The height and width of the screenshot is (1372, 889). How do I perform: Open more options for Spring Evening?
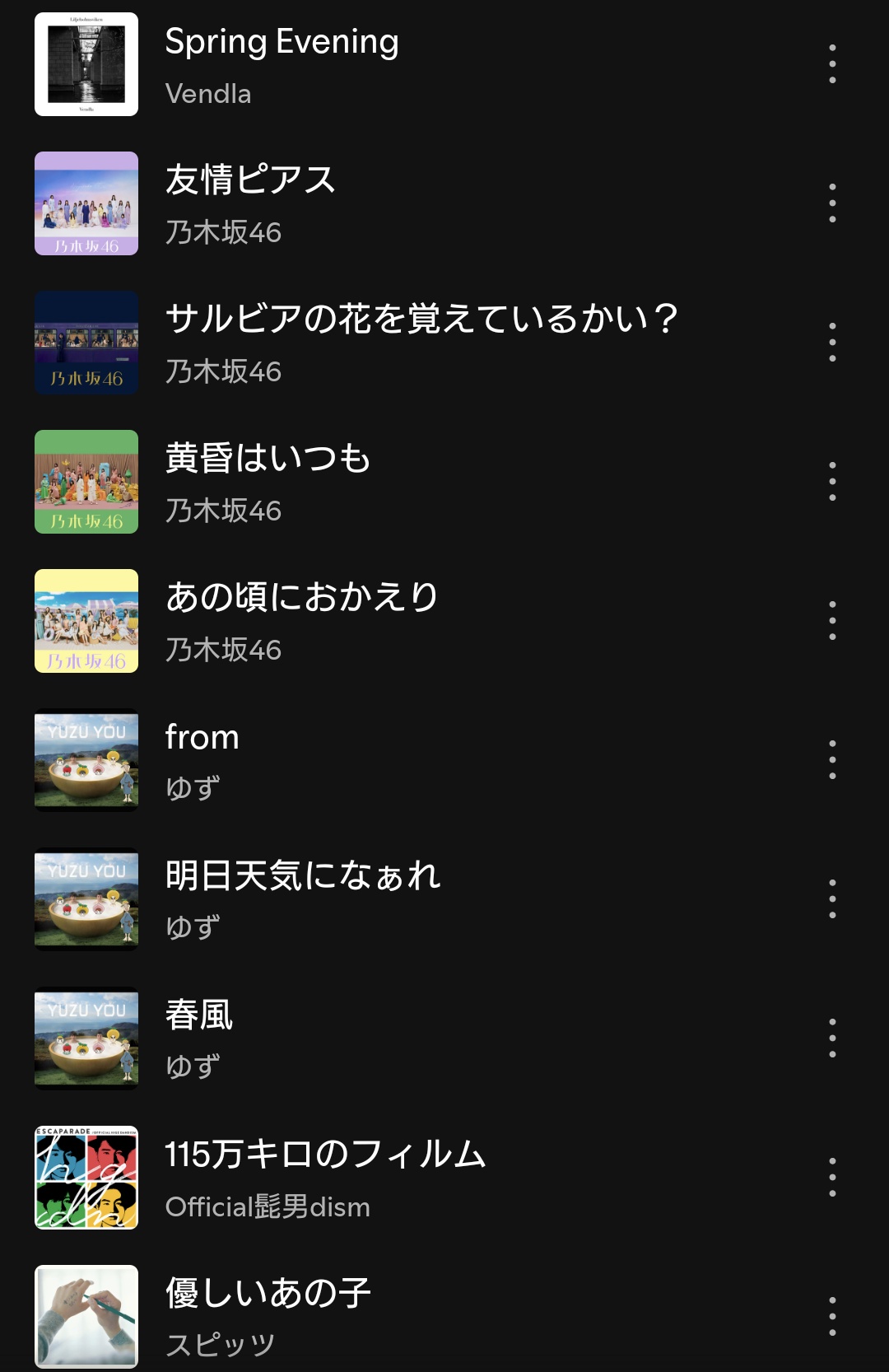832,64
